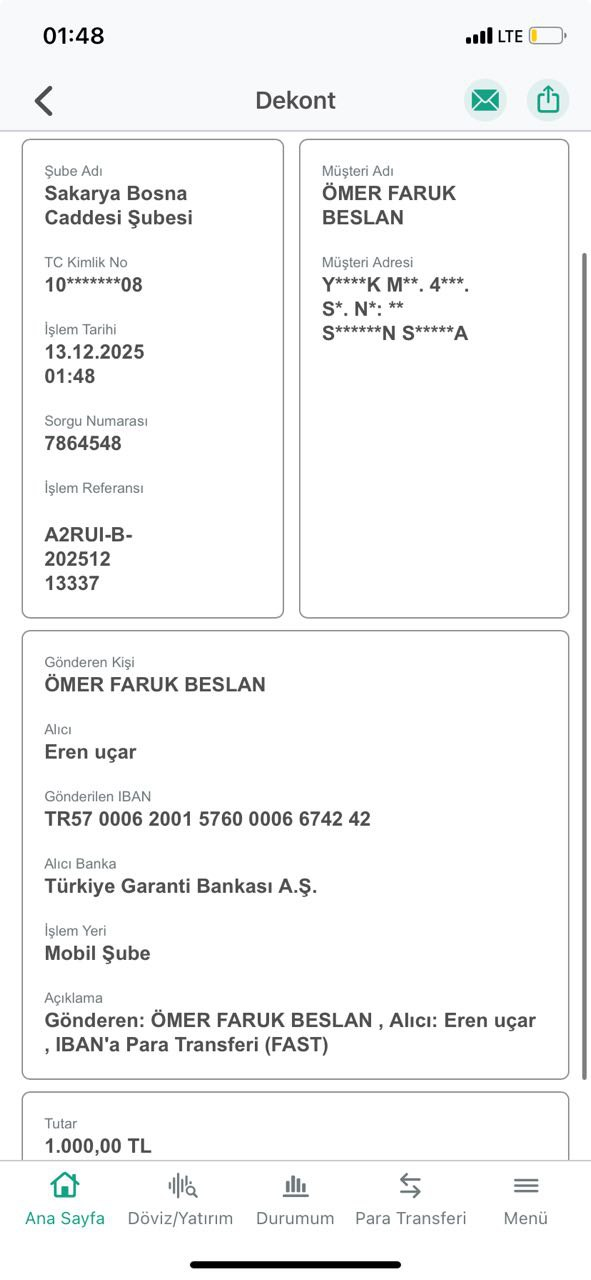
Task: Open the Menü tab
Action: point(526,1199)
